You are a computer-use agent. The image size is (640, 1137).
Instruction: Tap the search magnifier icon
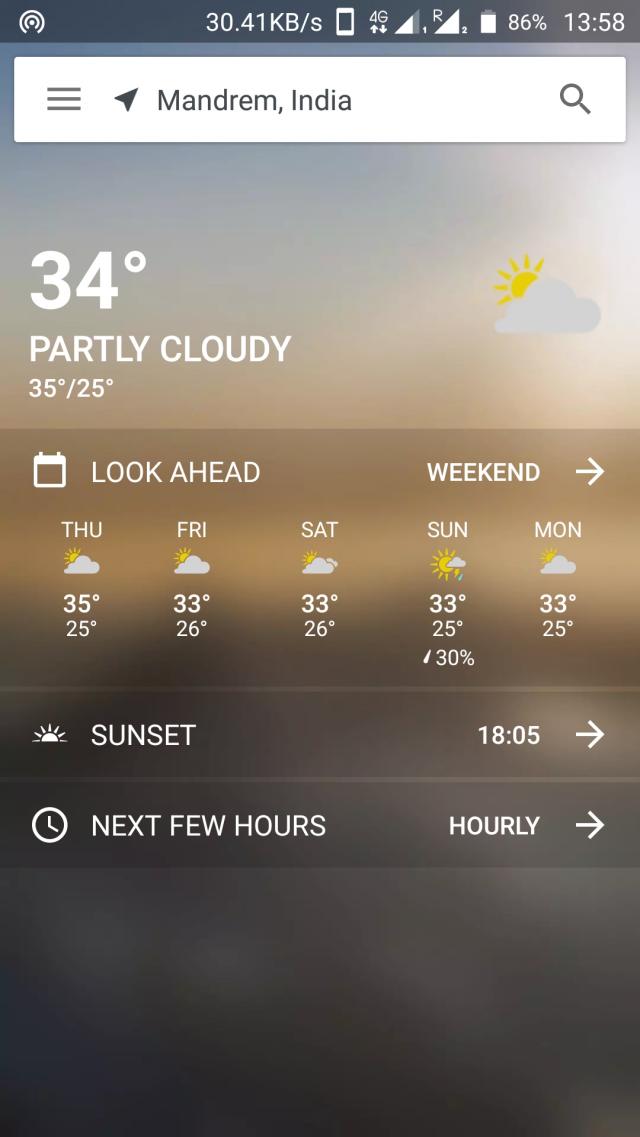click(575, 100)
